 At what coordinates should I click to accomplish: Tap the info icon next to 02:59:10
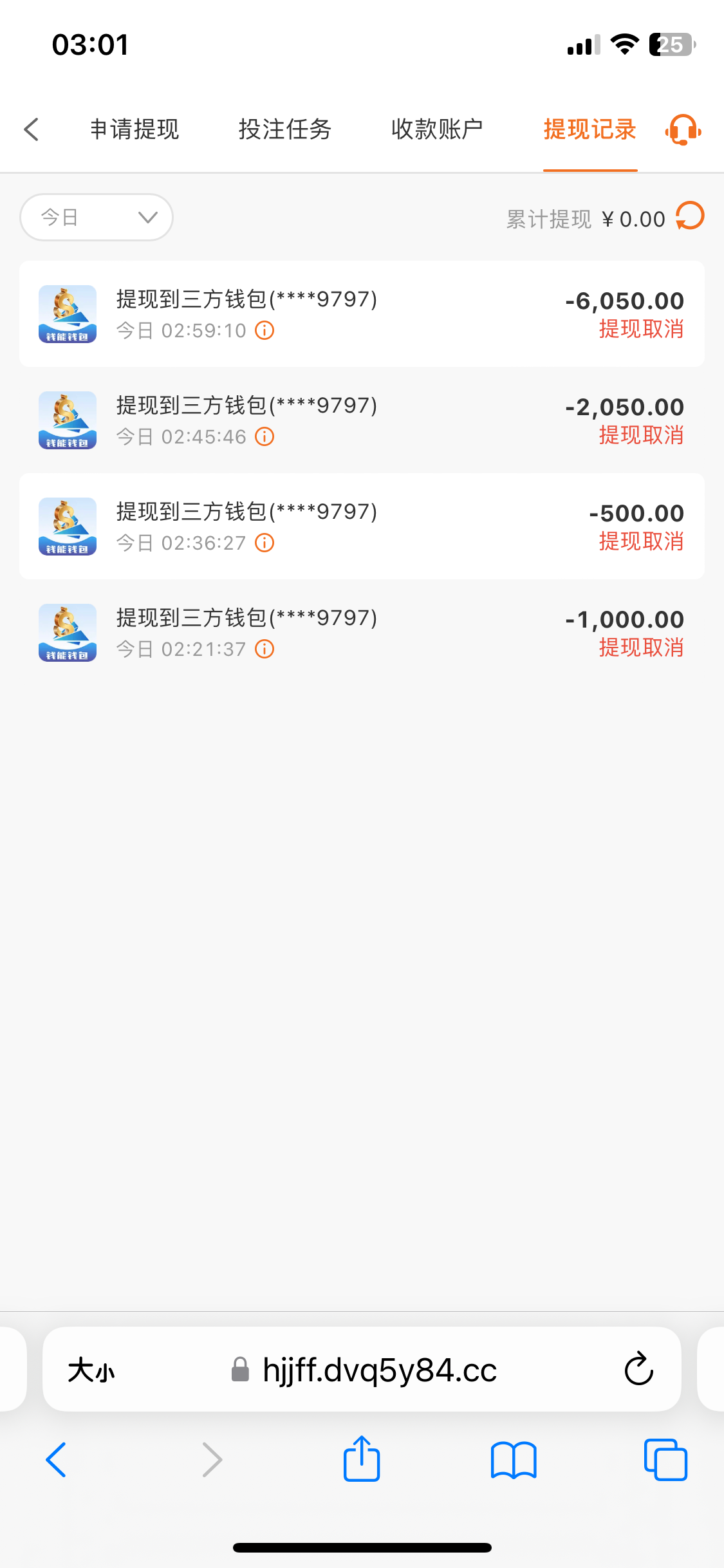(264, 330)
